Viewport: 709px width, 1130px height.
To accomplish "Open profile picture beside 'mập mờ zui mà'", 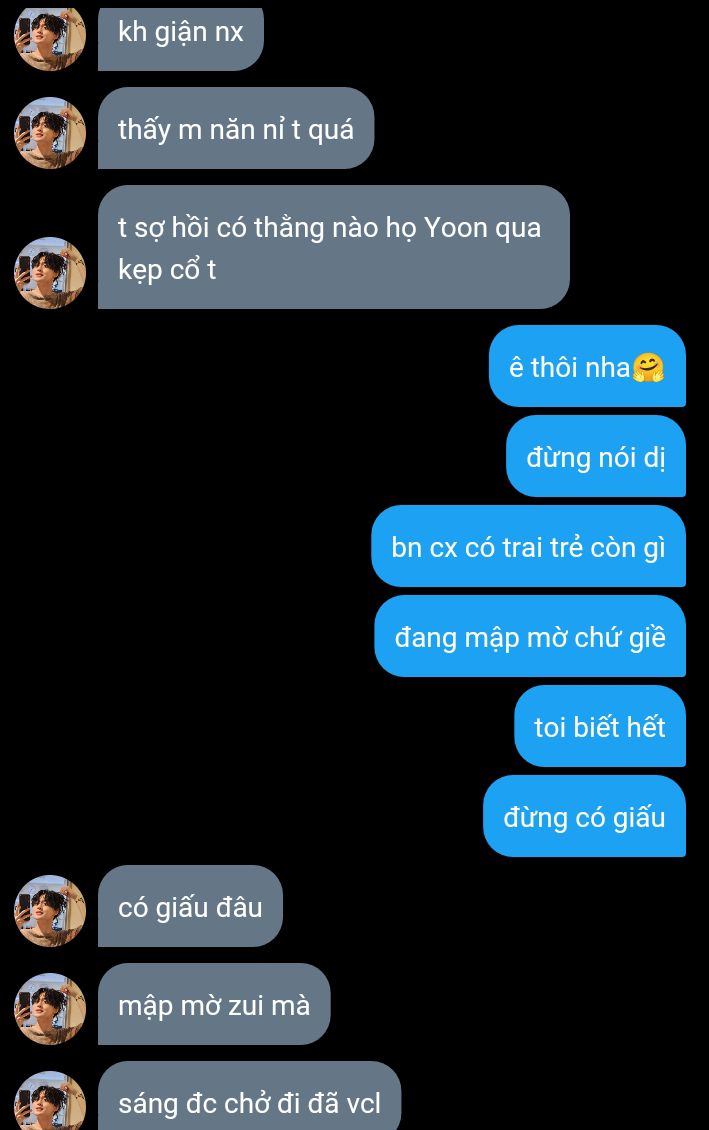I will click(50, 1008).
